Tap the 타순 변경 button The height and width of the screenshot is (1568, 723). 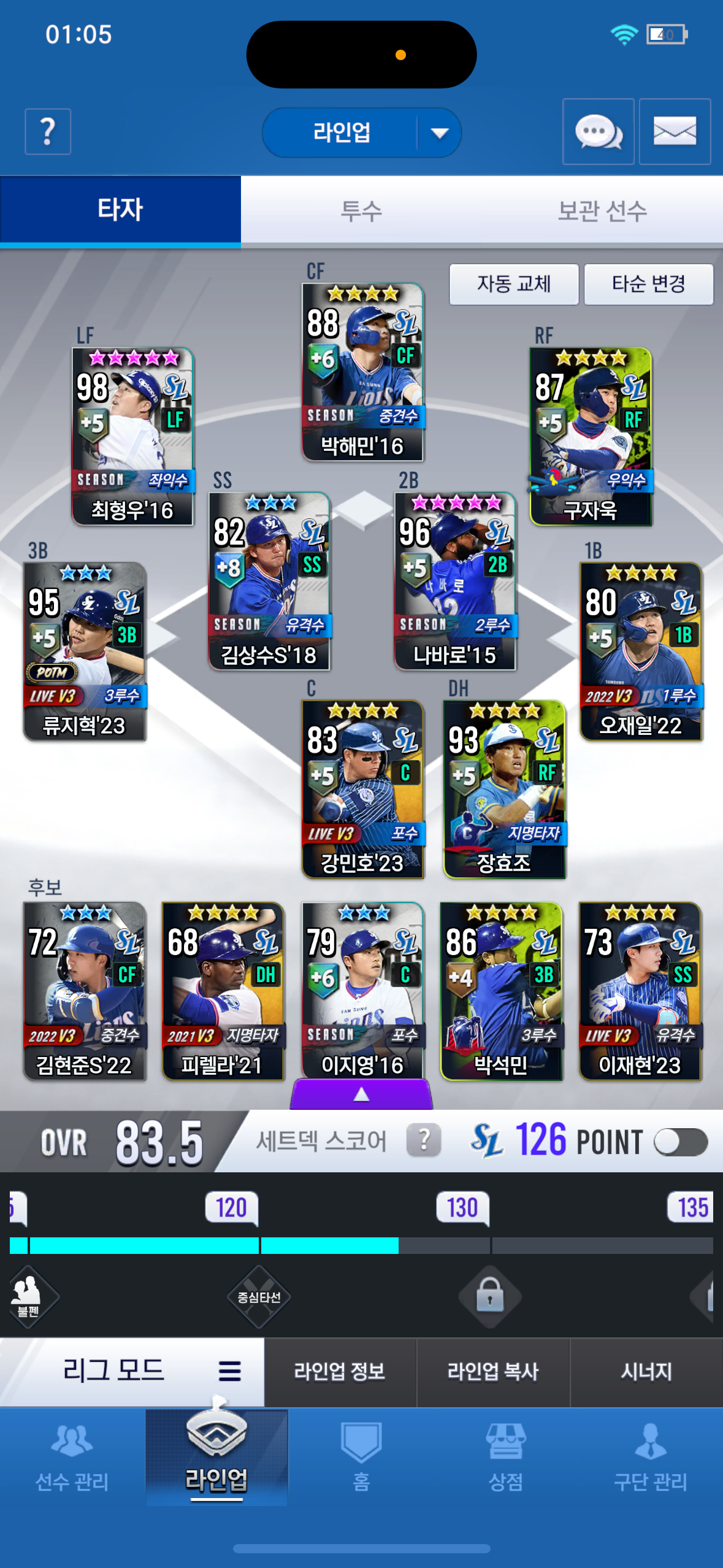[x=649, y=284]
